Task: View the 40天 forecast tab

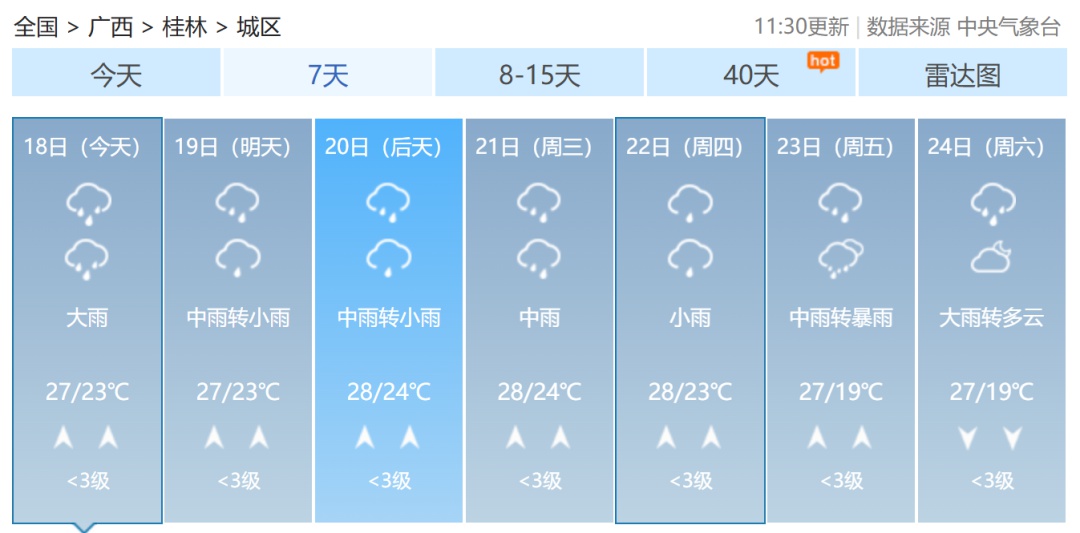Action: coord(751,74)
